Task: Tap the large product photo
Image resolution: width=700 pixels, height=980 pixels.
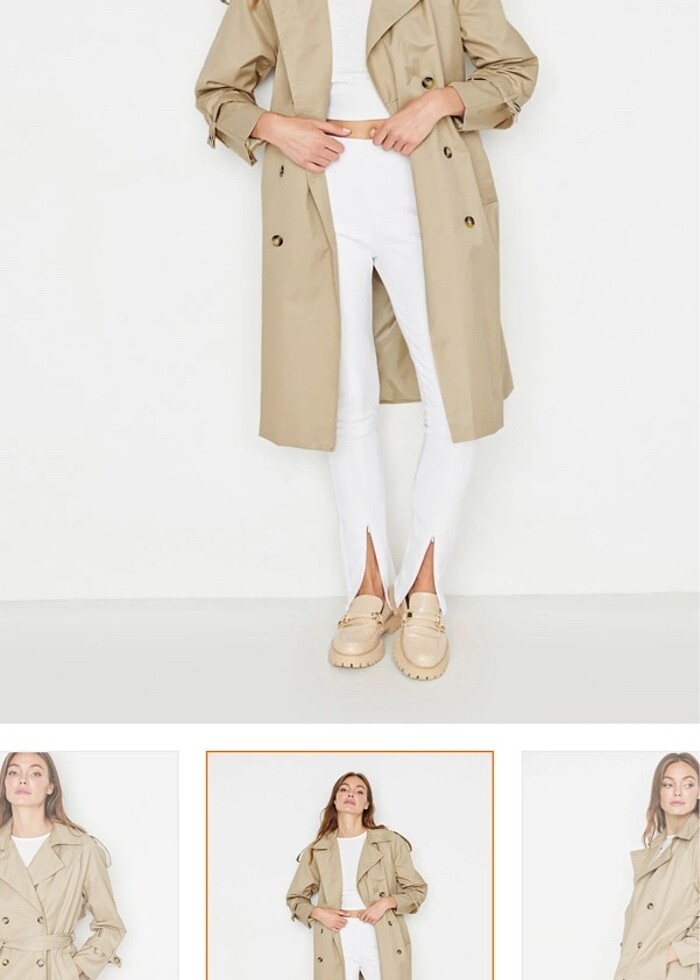Action: [350, 360]
